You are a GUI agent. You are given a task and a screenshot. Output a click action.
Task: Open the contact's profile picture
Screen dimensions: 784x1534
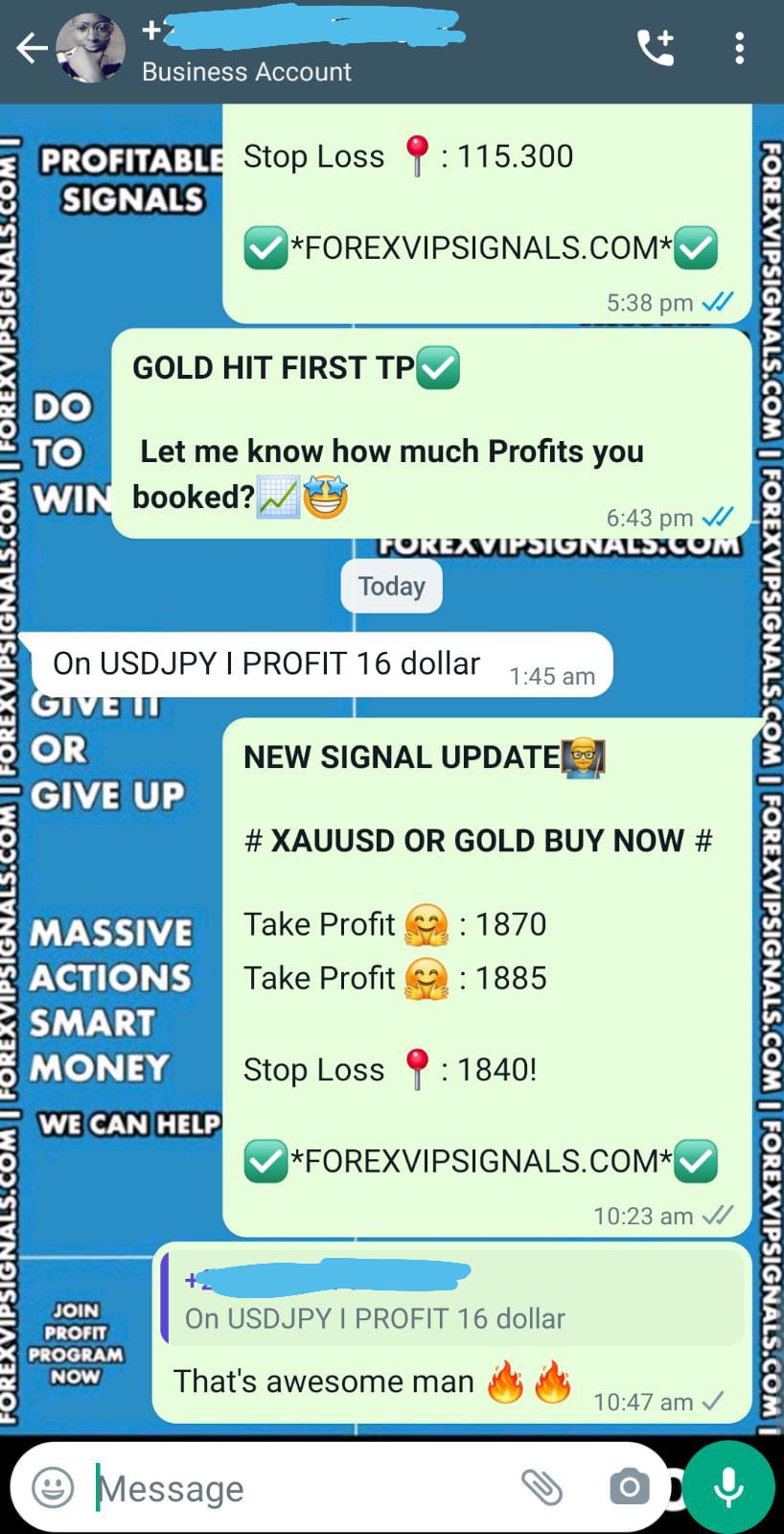[91, 48]
